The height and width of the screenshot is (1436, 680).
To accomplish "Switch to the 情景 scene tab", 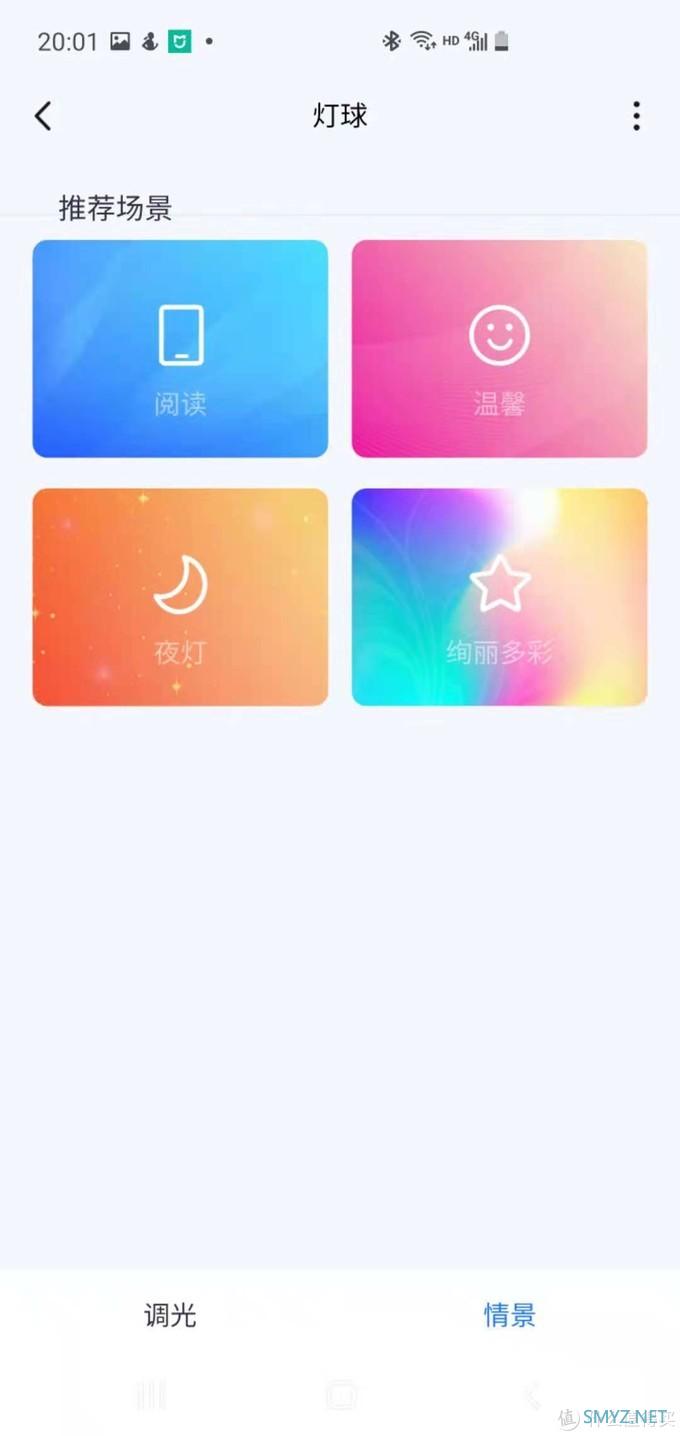I will point(510,1315).
